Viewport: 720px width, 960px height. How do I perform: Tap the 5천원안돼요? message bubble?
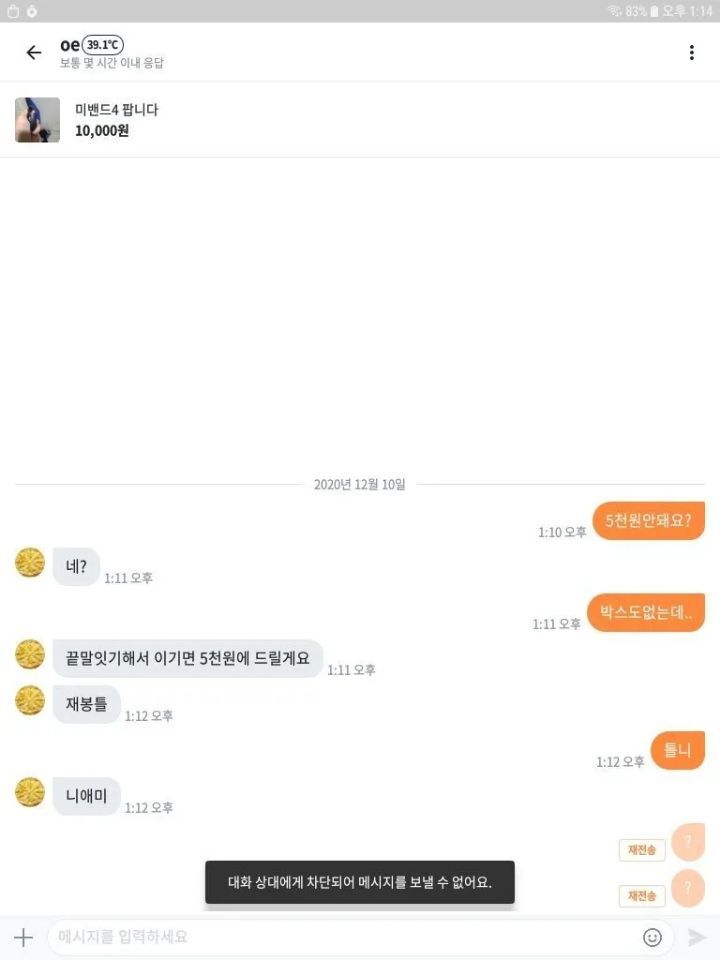pos(648,520)
